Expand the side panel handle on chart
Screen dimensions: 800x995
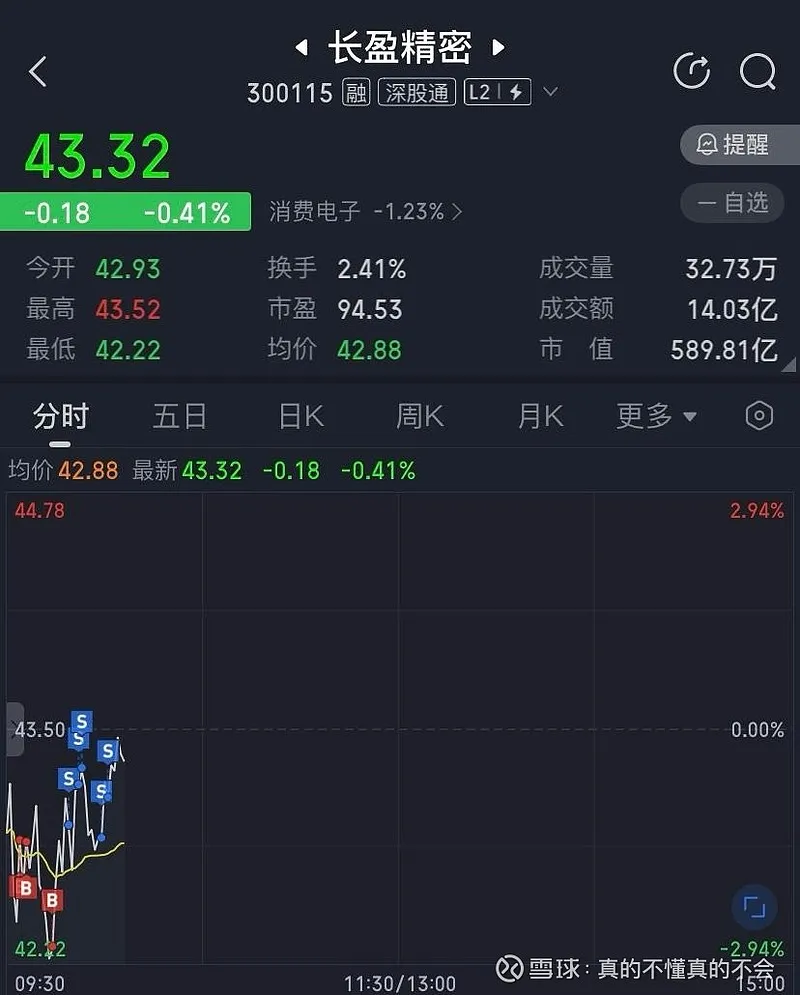(14, 727)
